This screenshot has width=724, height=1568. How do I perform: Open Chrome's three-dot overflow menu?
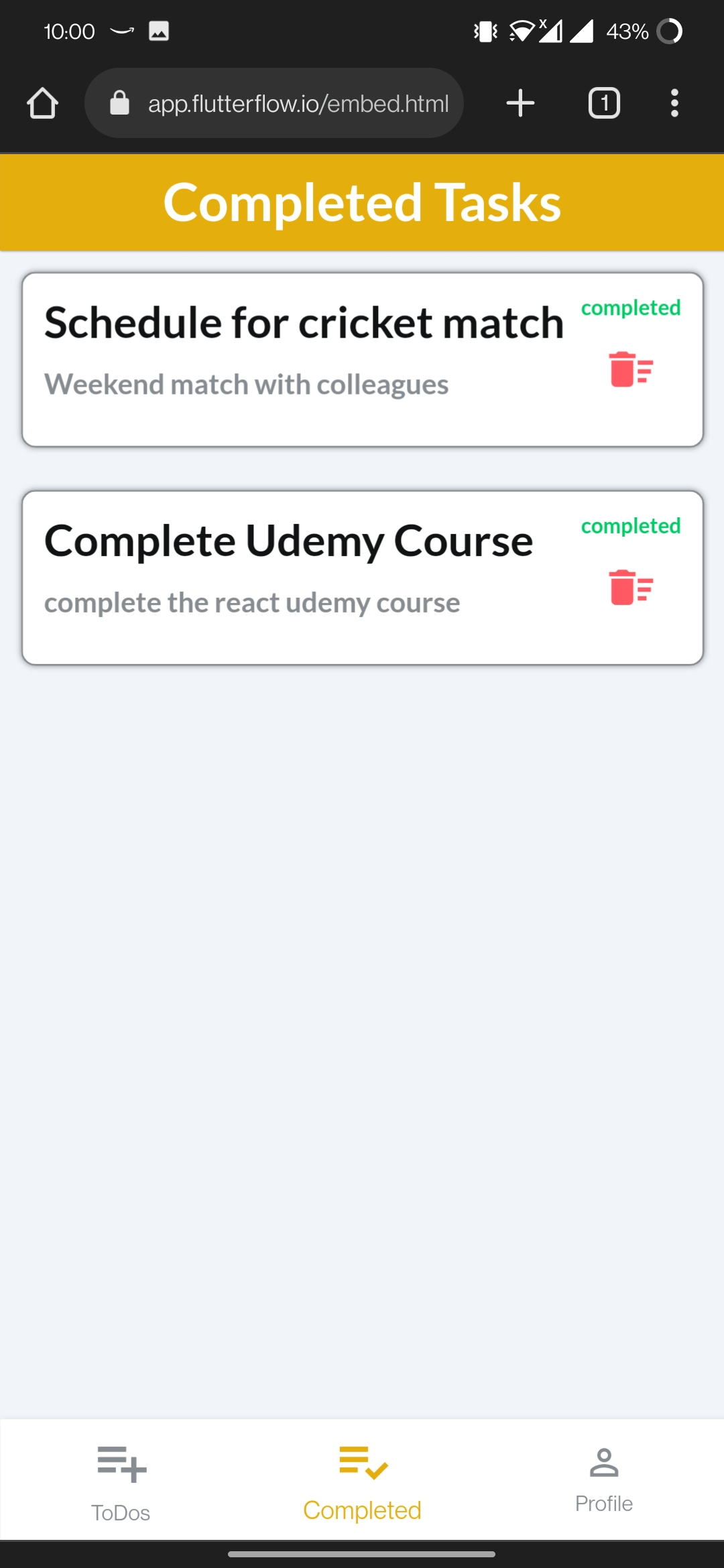point(674,103)
